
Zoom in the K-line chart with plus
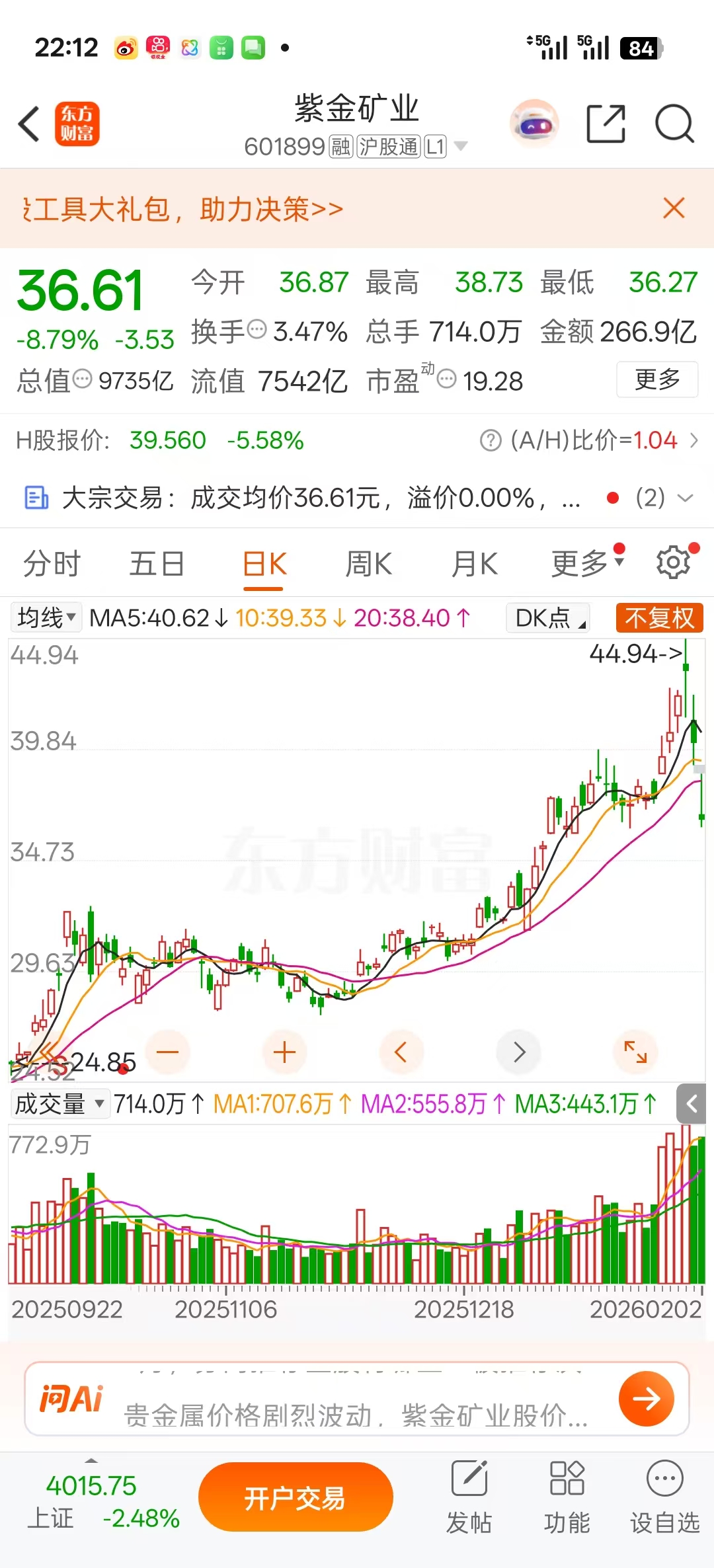click(284, 1052)
